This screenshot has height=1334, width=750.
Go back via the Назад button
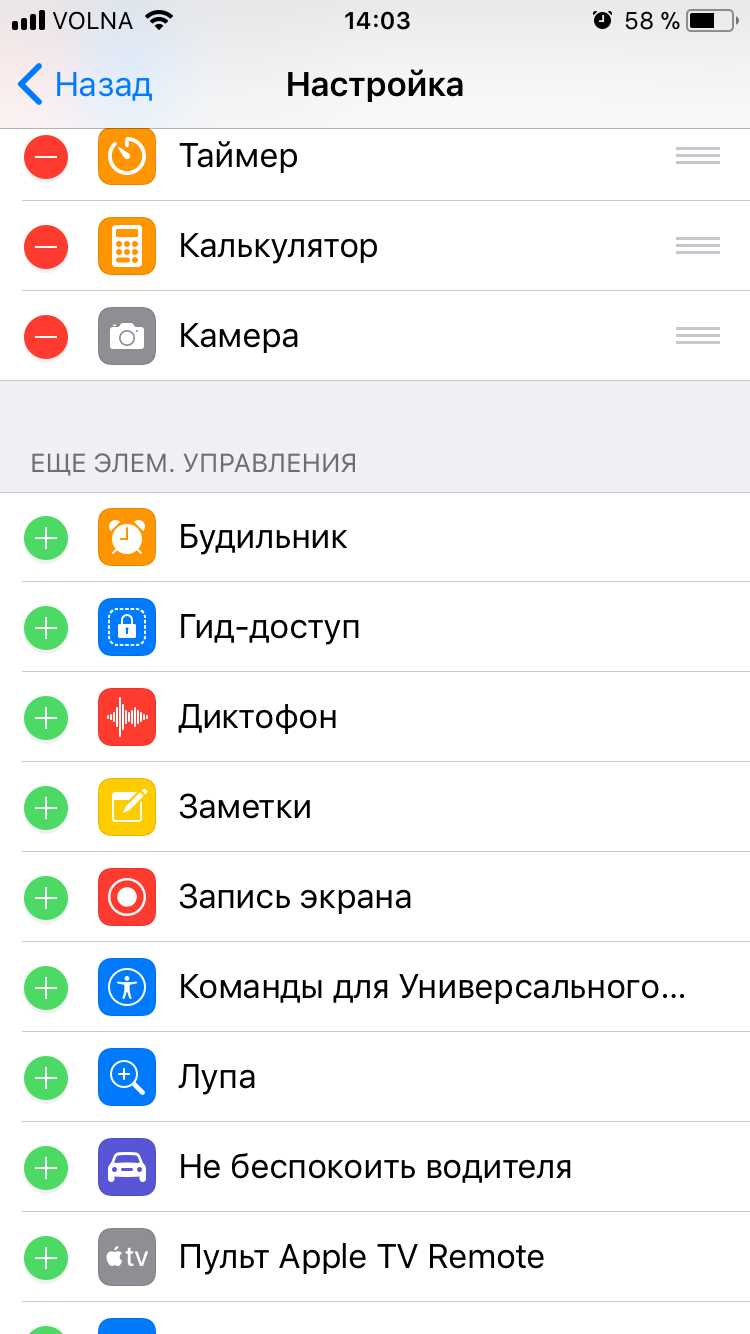click(x=85, y=85)
